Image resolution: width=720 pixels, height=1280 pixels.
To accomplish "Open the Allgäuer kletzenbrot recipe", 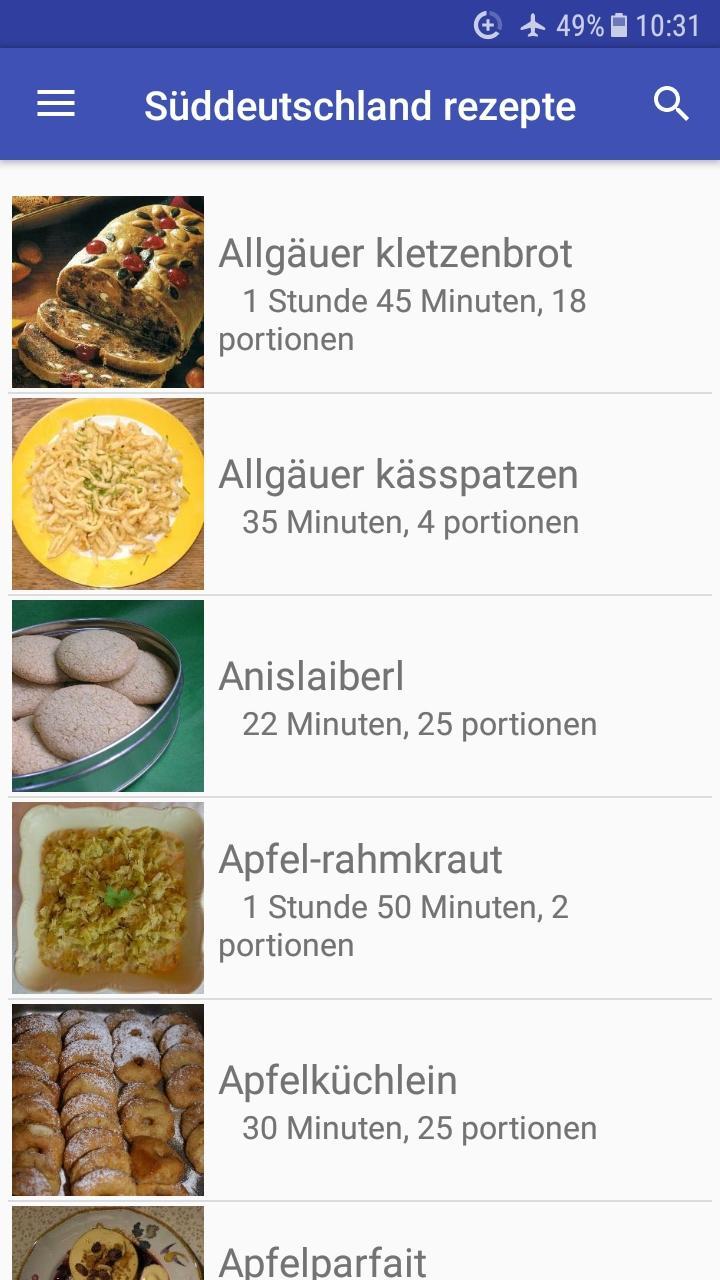I will [360, 292].
